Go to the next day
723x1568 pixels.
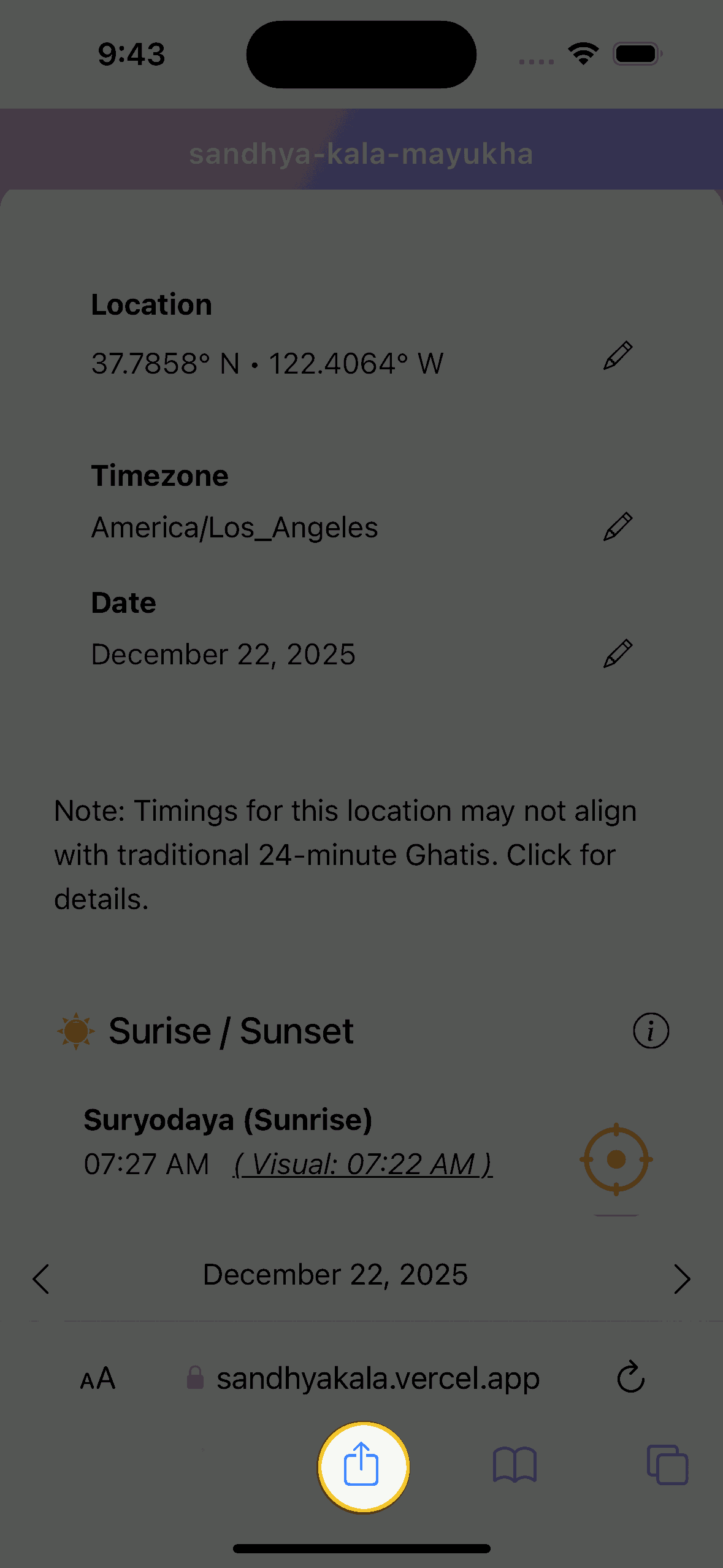[x=681, y=1279]
